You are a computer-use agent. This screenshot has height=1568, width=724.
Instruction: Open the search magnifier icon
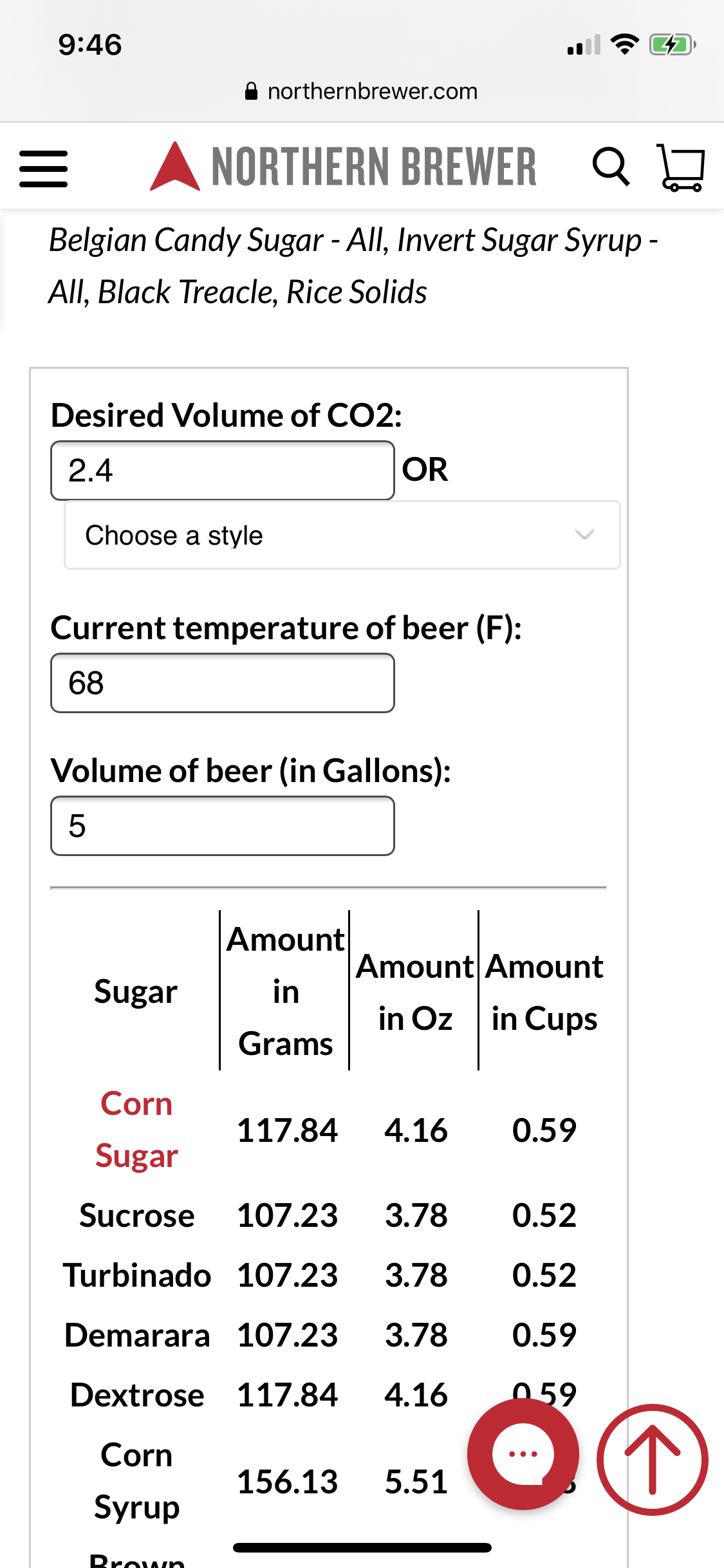(x=611, y=167)
